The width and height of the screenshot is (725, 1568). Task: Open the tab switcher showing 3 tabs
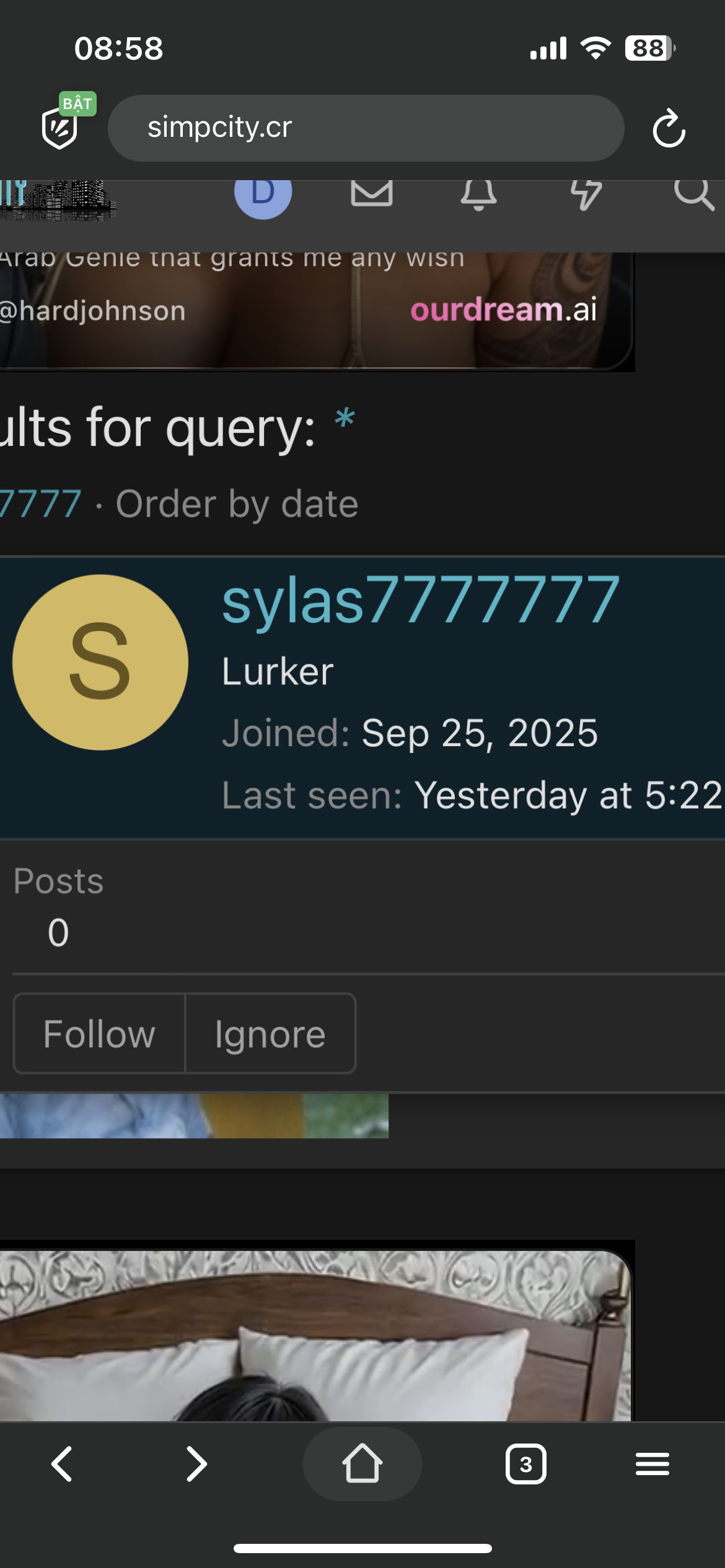point(525,1464)
